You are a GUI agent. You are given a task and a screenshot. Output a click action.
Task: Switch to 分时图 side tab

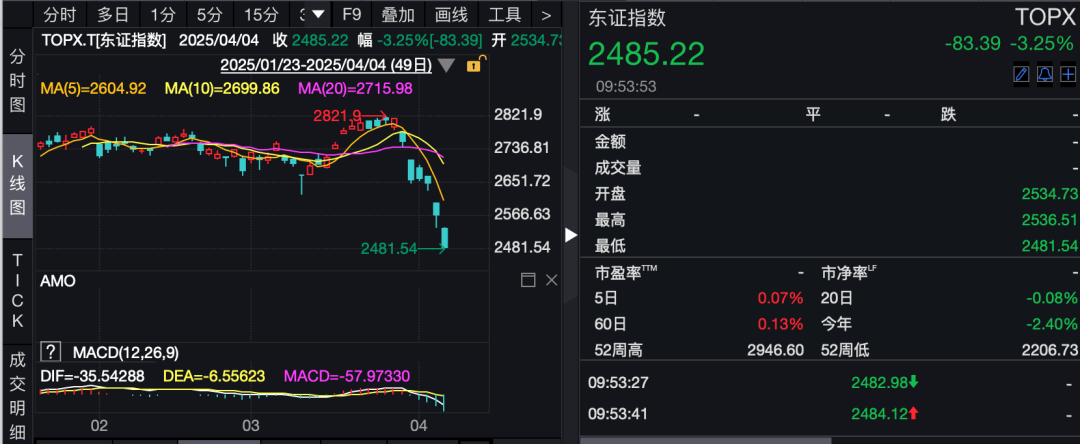coord(17,81)
